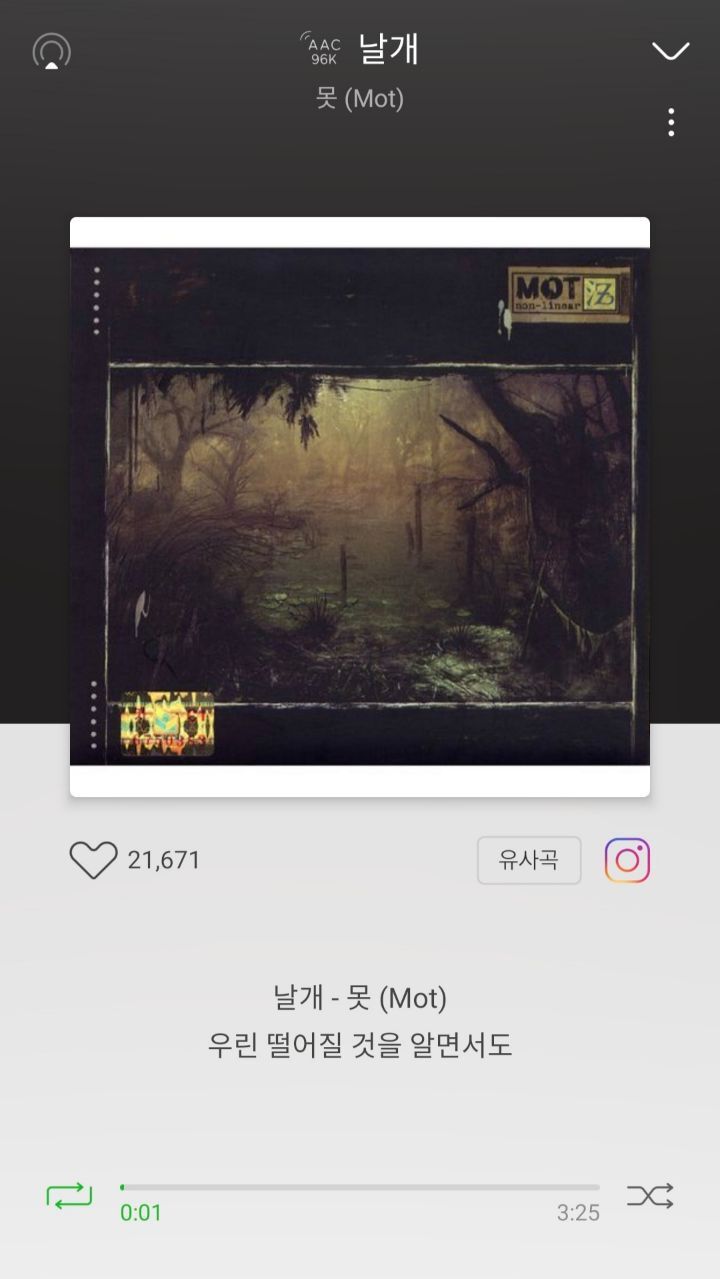This screenshot has width=720, height=1279.
Task: Share the song to Instagram
Action: (x=627, y=860)
